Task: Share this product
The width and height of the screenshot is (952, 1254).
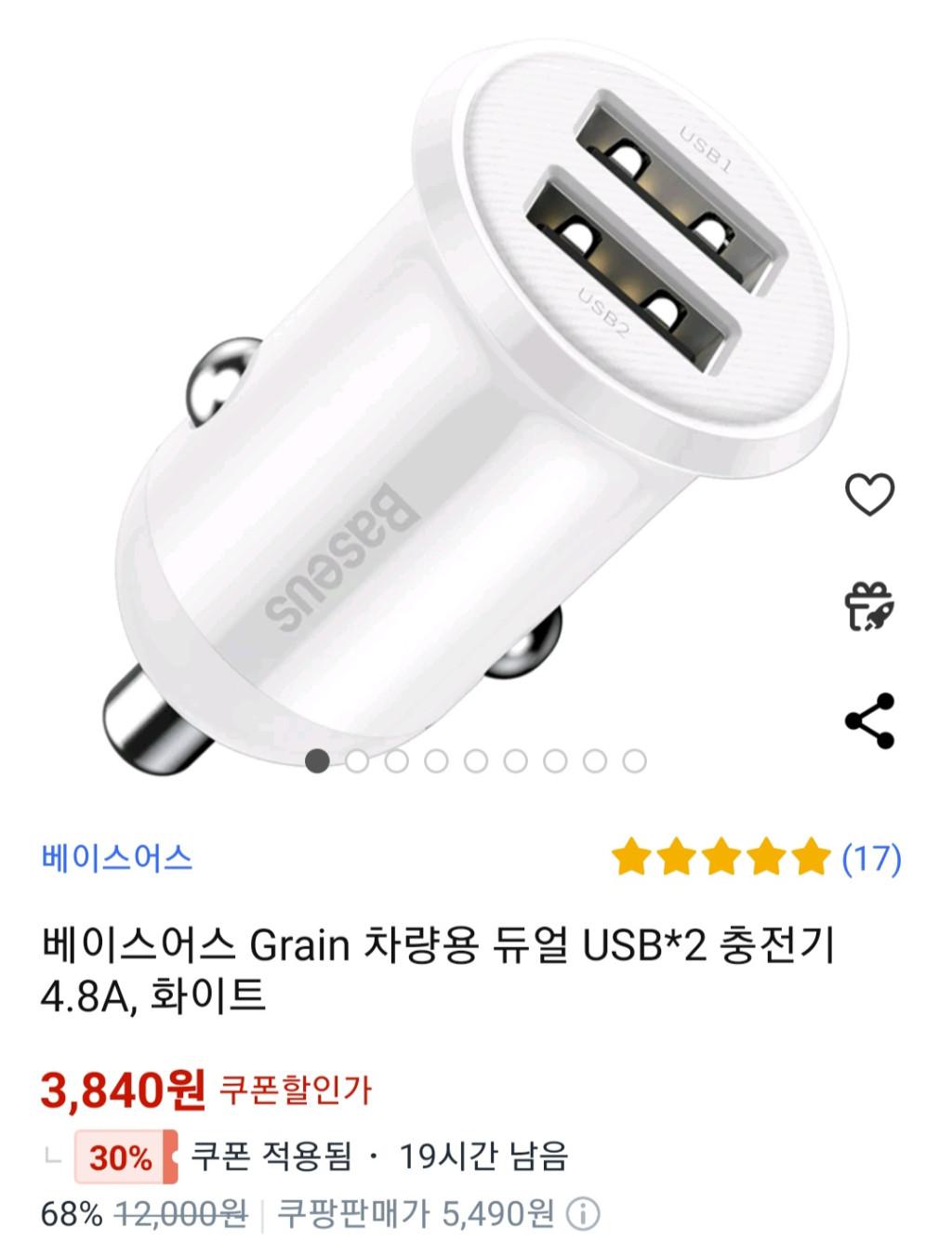Action: (x=868, y=720)
